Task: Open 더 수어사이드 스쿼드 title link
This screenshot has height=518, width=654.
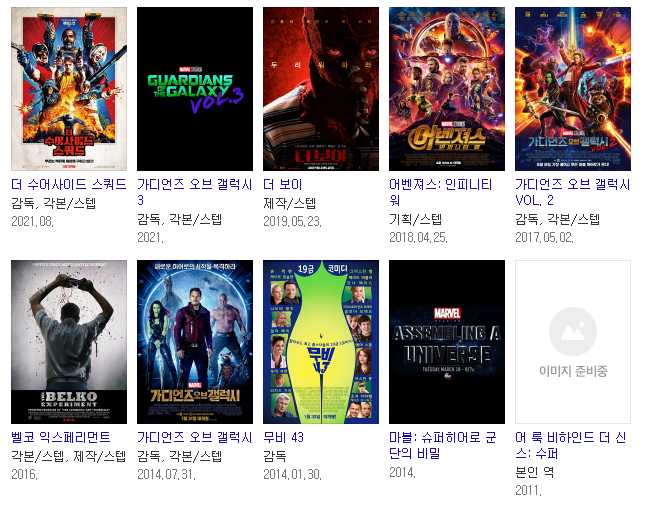Action: 69,185
